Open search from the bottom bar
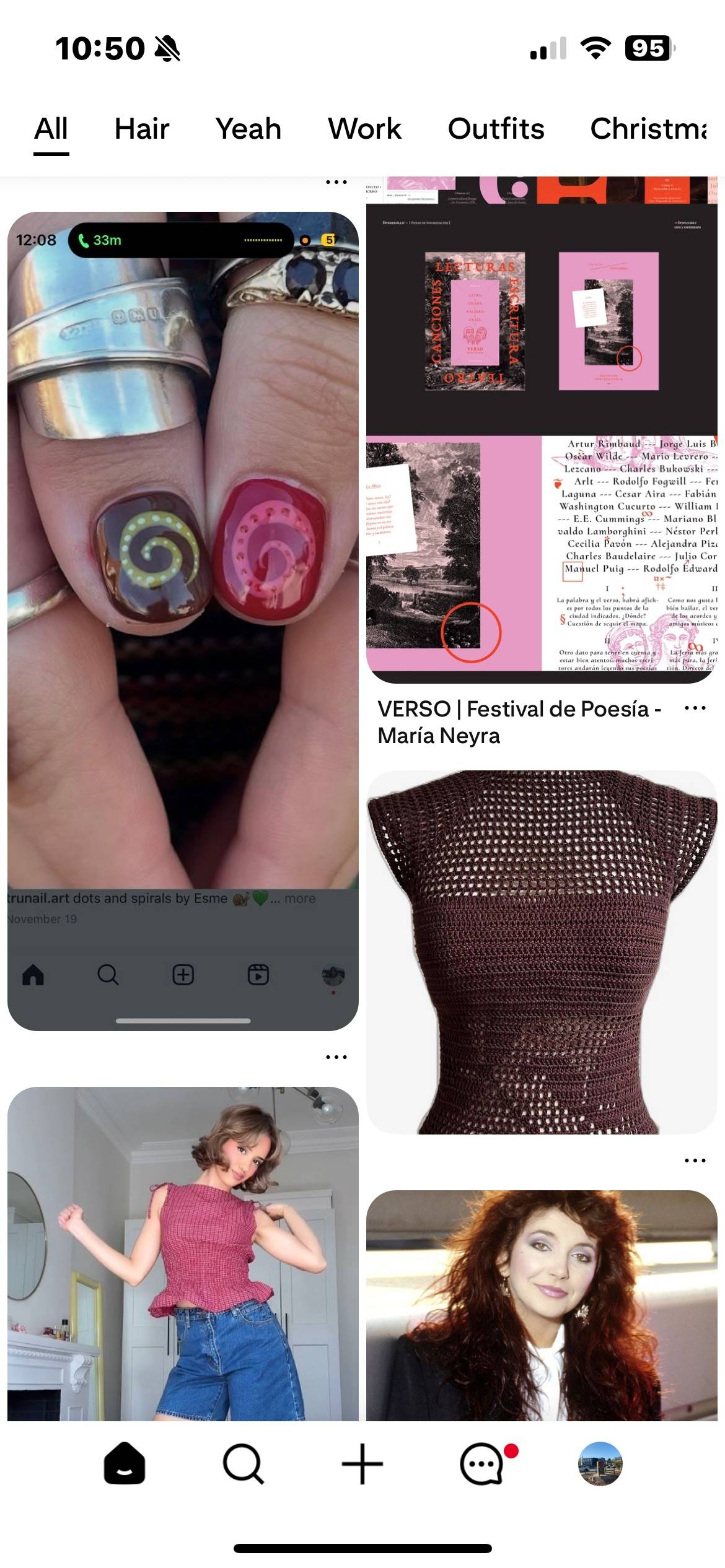The width and height of the screenshot is (725, 1568). pyautogui.click(x=244, y=1465)
